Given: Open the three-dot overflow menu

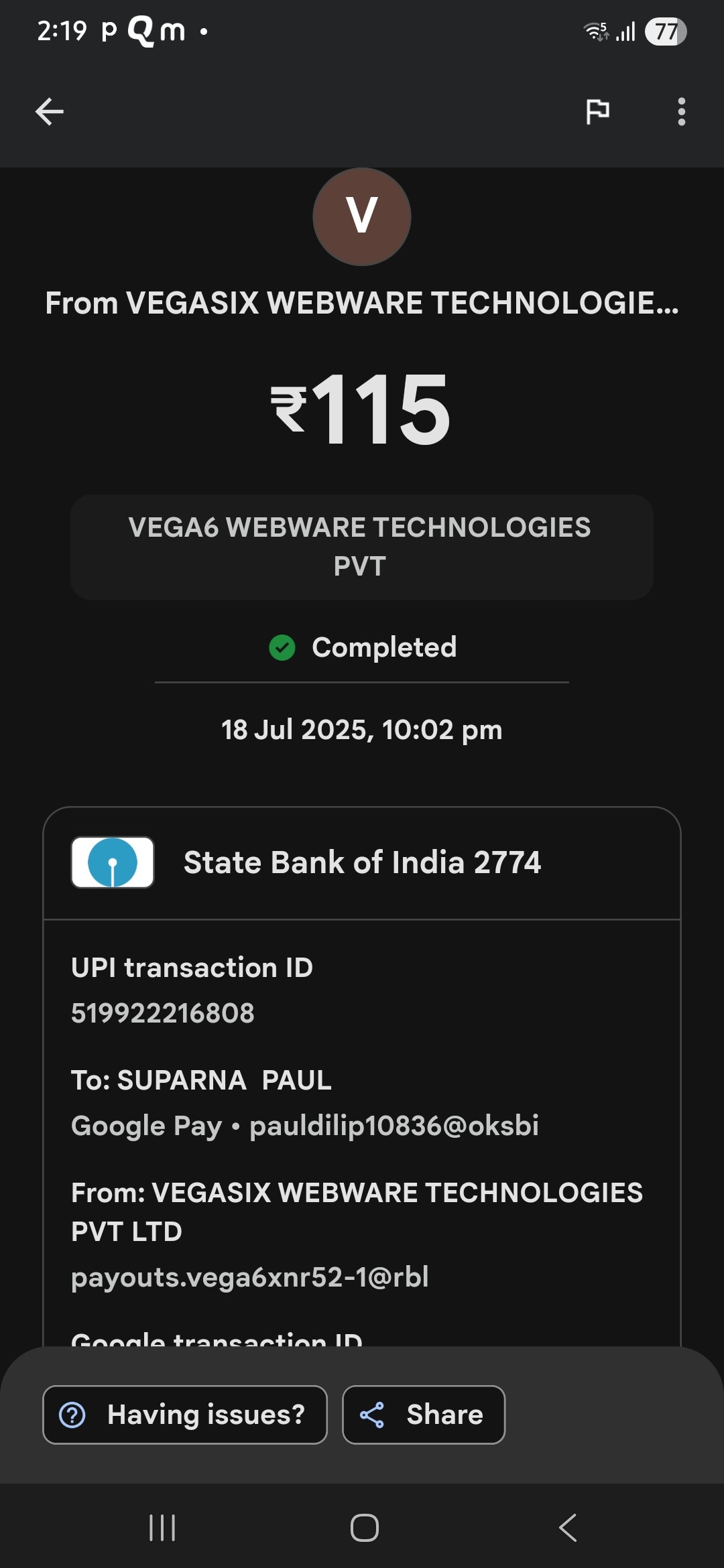Looking at the screenshot, I should (x=681, y=111).
